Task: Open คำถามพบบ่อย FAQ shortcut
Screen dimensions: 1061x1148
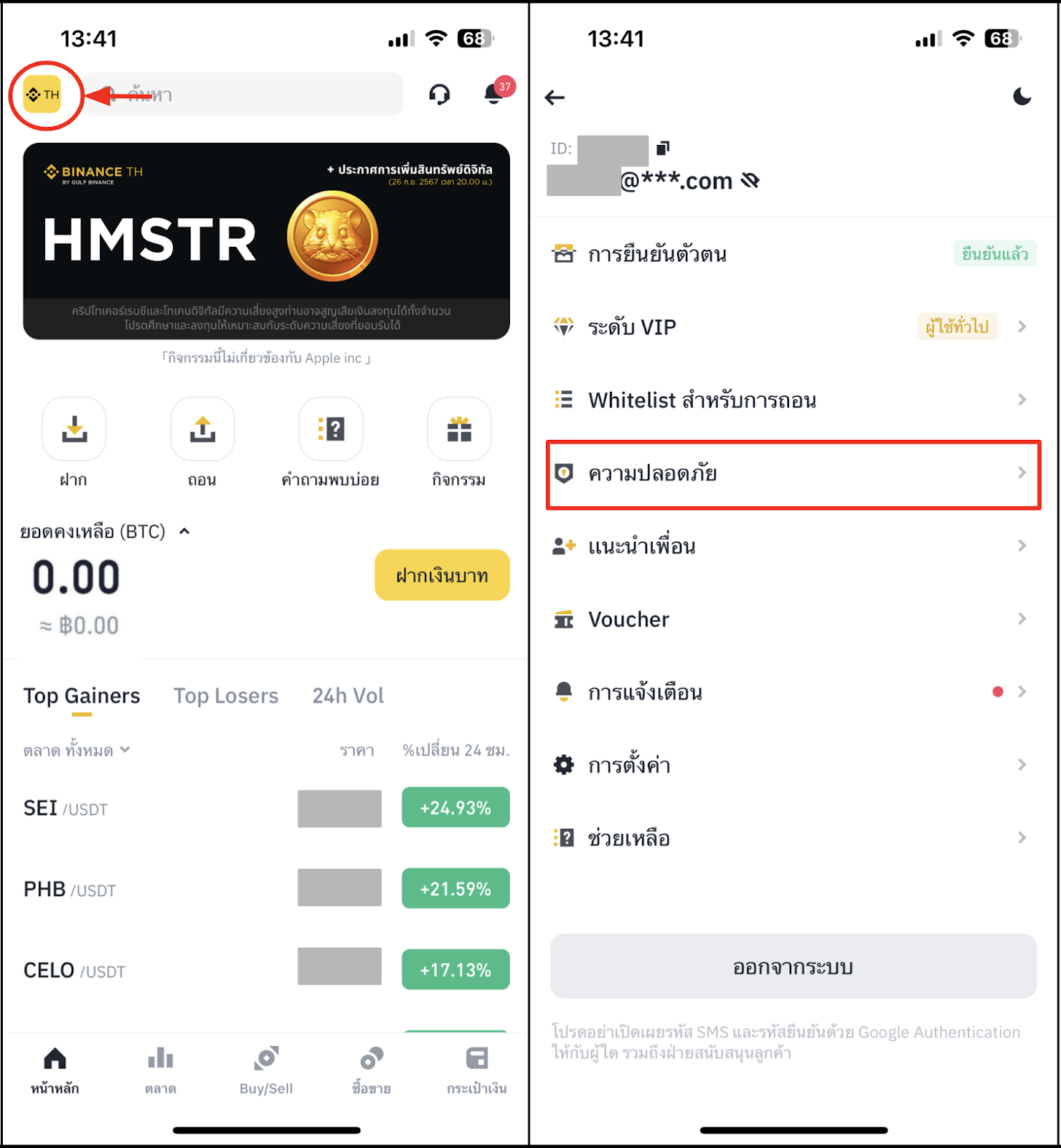Action: [331, 430]
